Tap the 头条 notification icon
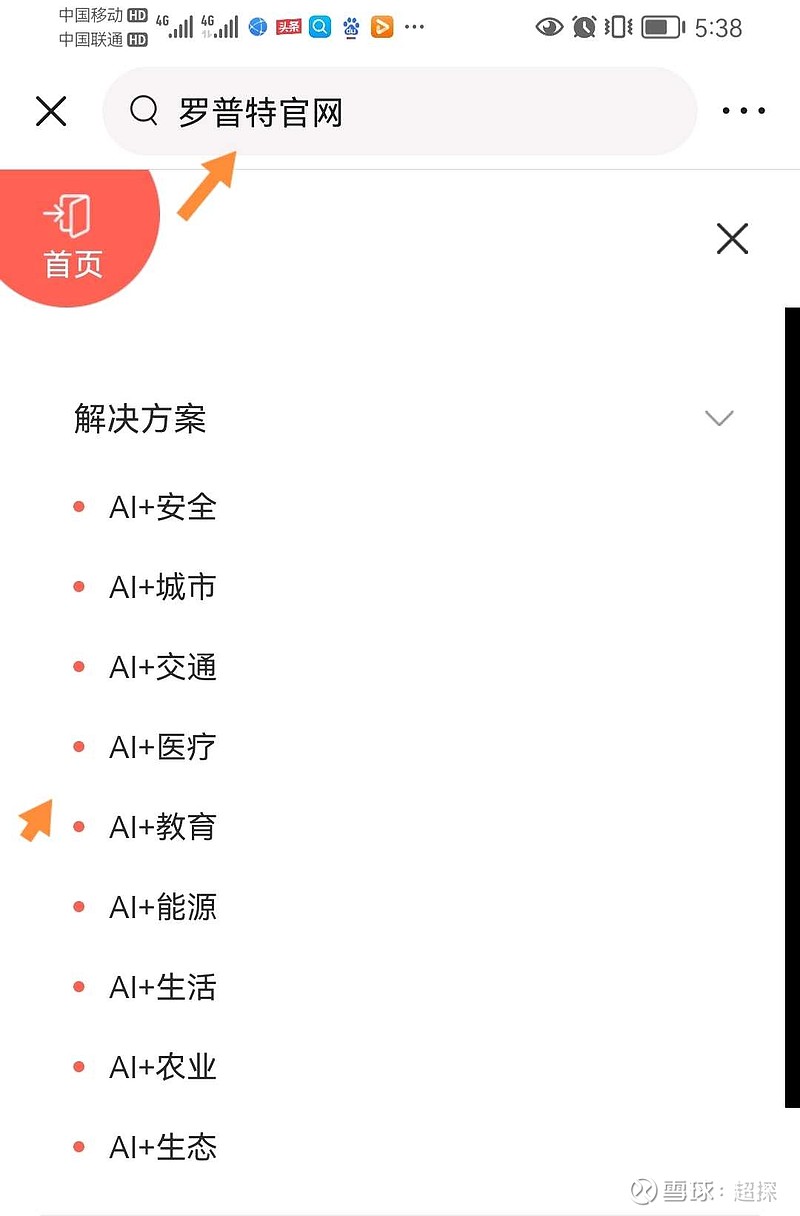 click(x=287, y=28)
